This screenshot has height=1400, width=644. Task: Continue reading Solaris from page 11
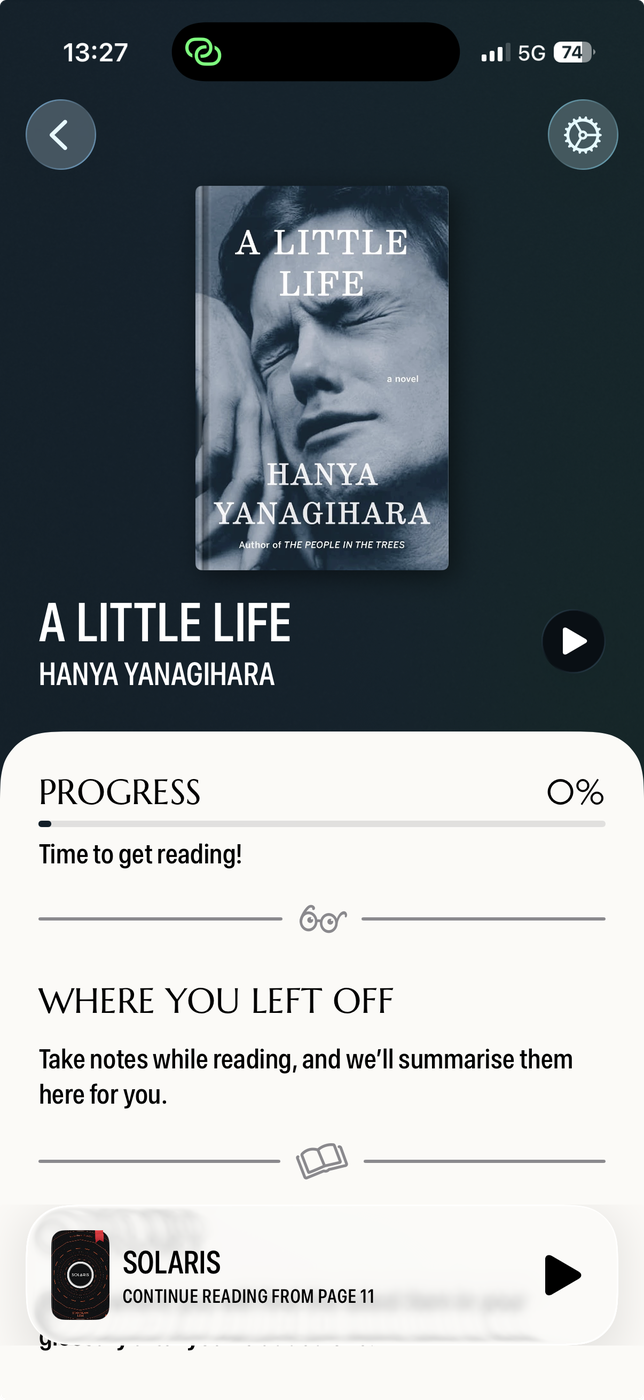(562, 1274)
